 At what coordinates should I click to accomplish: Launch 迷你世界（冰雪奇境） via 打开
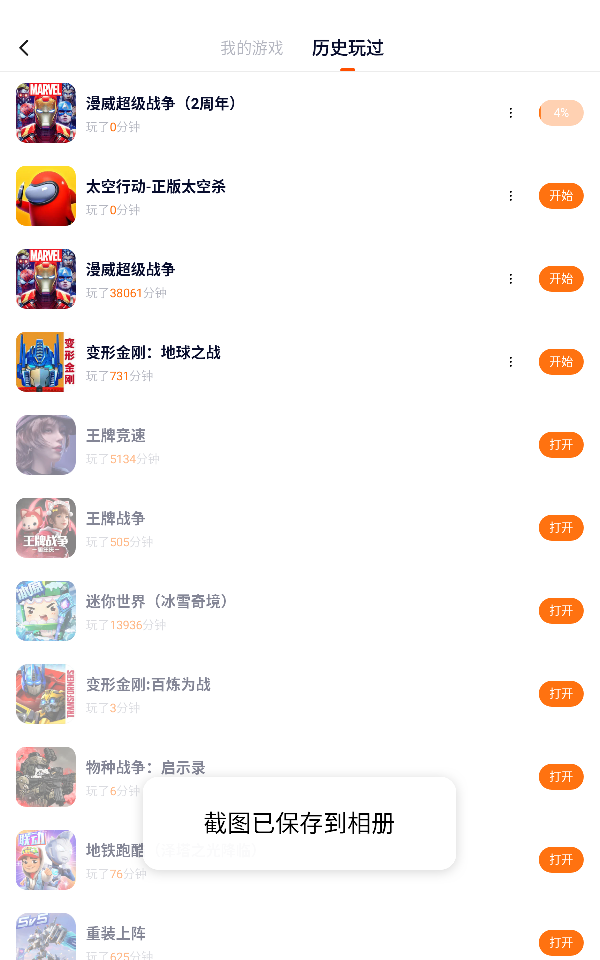point(561,611)
